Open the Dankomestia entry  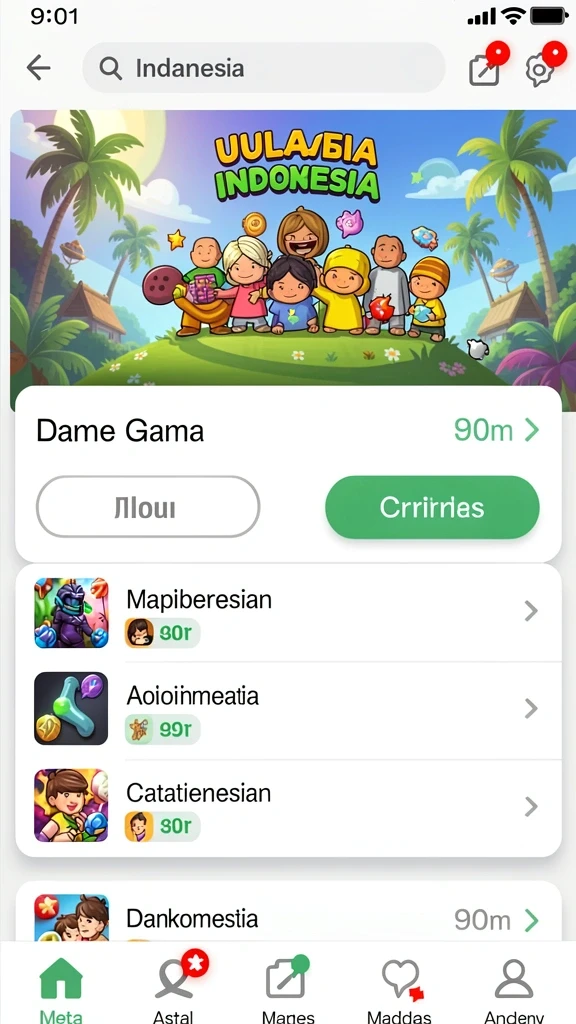(x=288, y=918)
